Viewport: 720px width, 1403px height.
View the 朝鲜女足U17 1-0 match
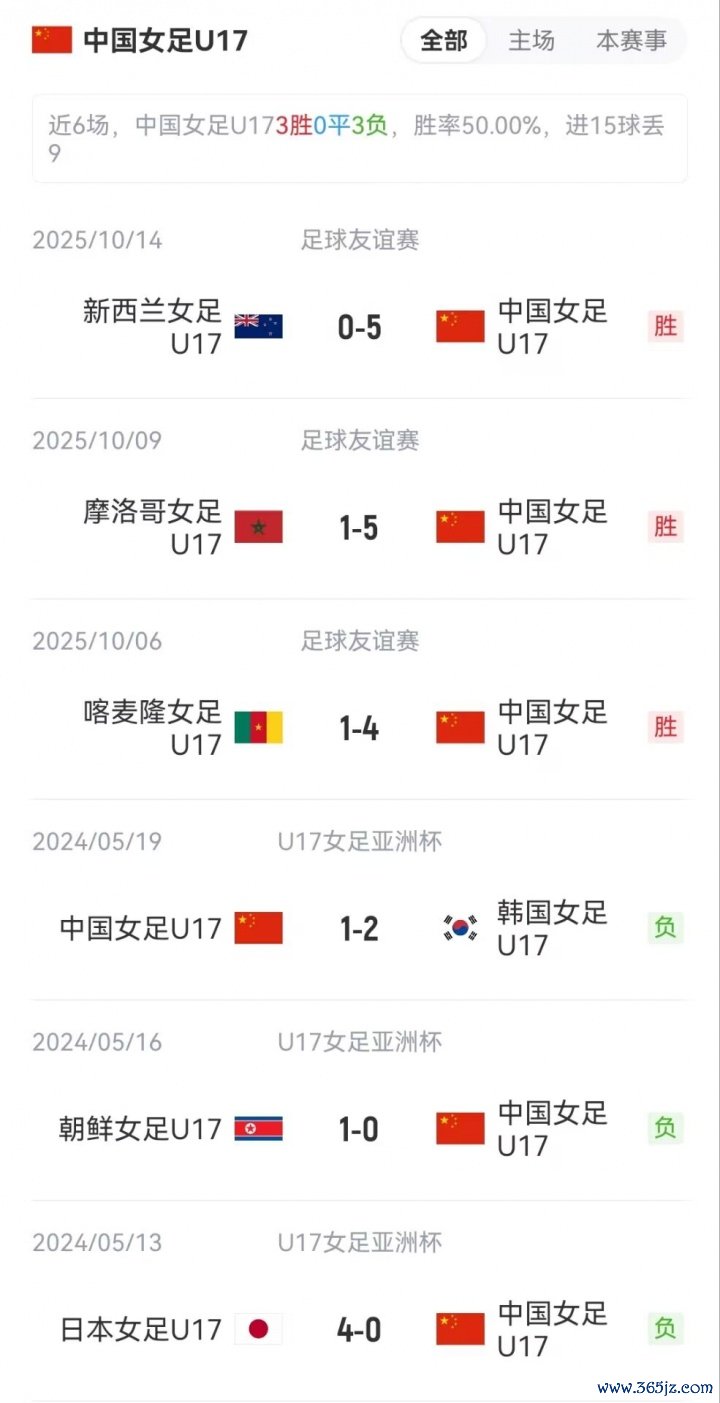pos(359,1129)
